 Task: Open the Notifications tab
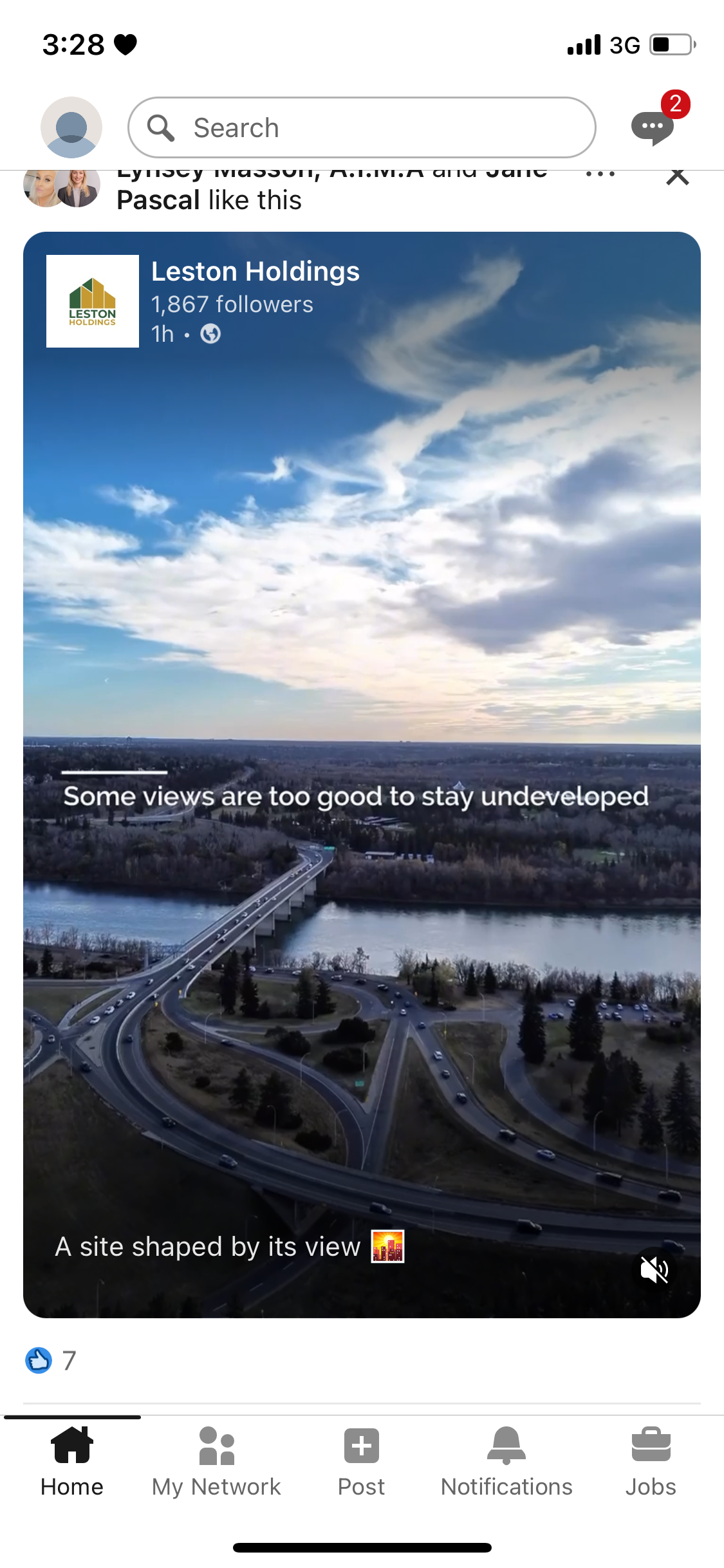pos(506,1462)
